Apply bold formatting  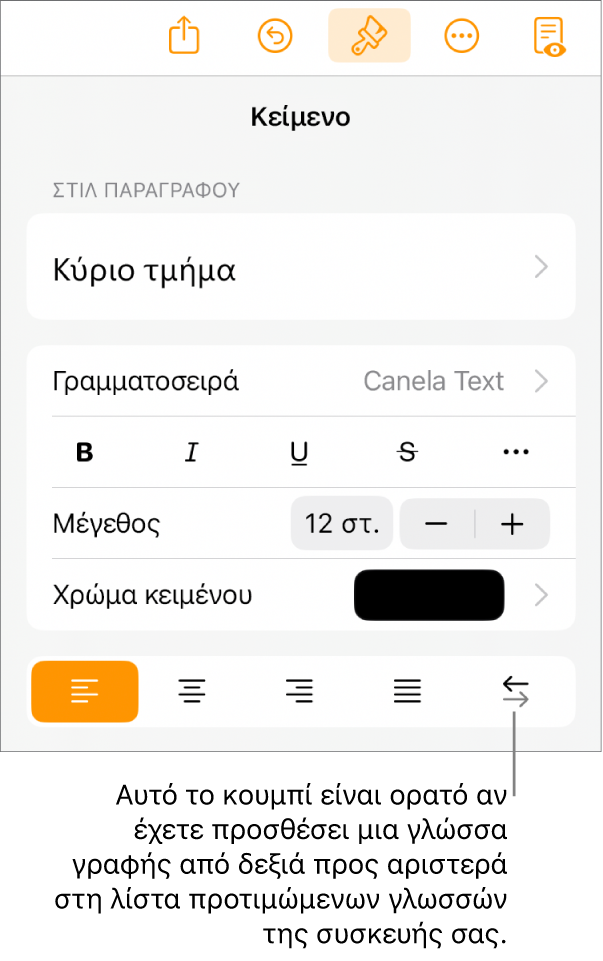click(85, 453)
